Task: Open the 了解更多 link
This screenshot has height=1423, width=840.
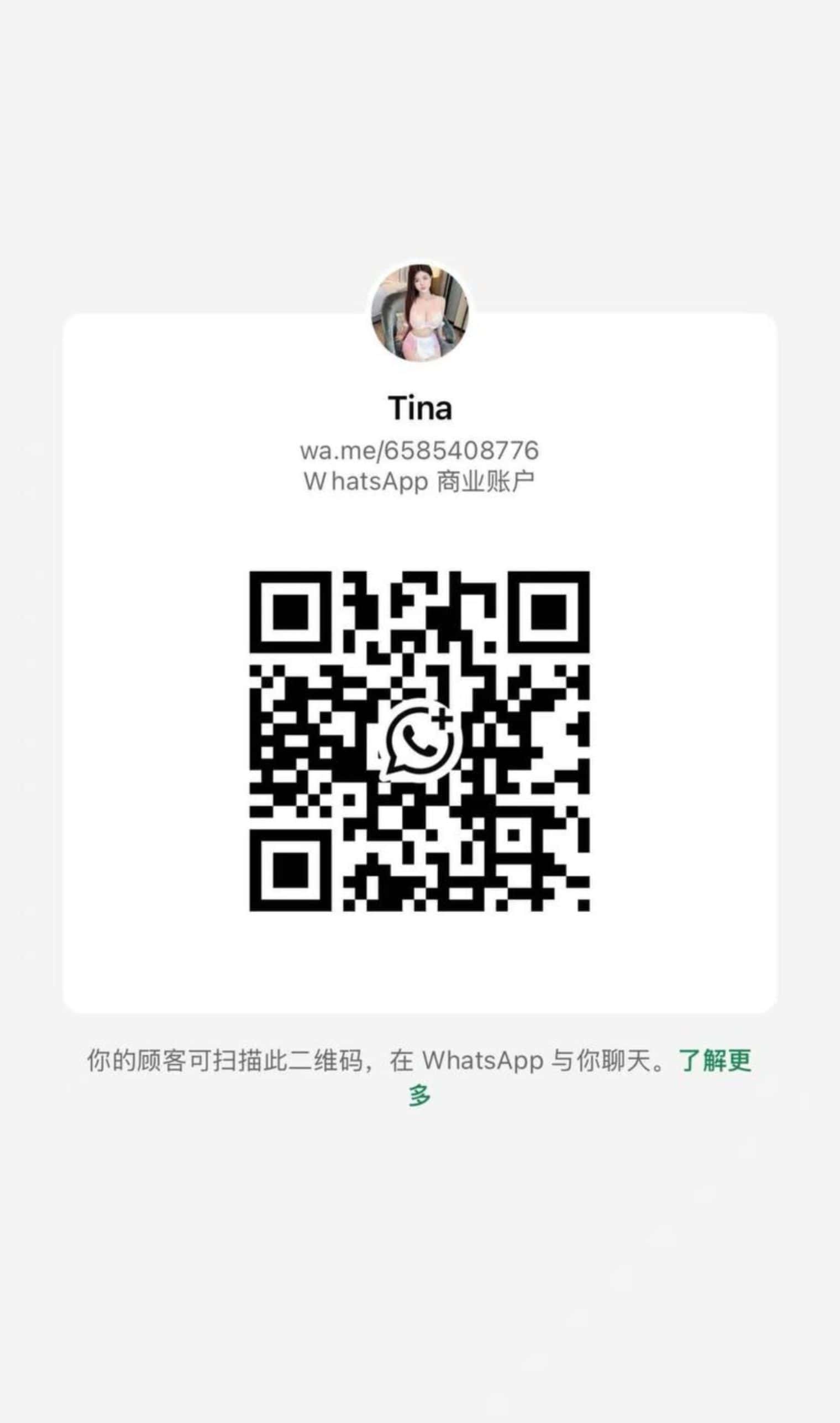Action: [x=715, y=1060]
